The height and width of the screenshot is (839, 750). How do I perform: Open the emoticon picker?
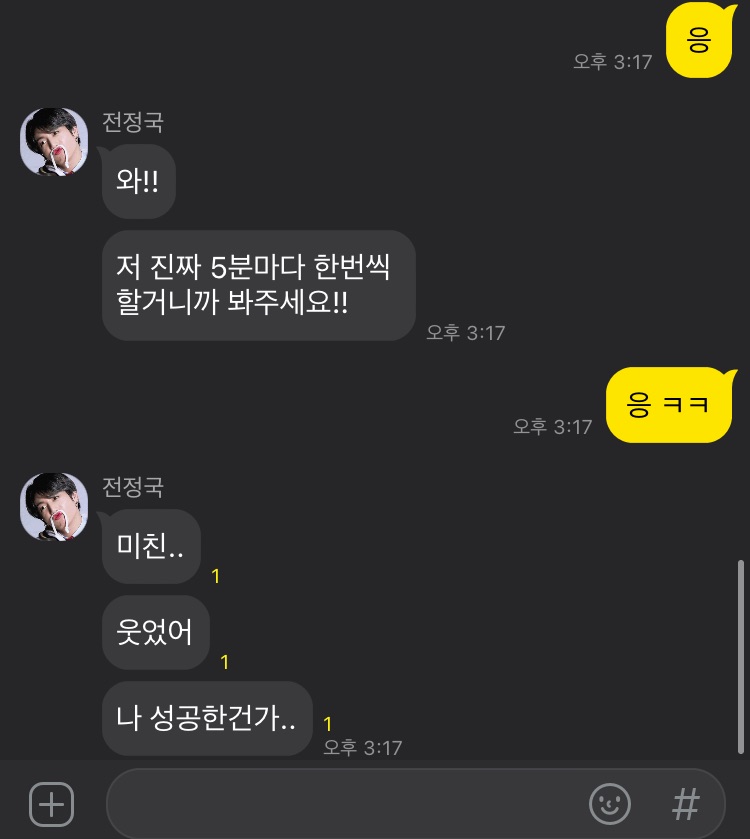(610, 803)
